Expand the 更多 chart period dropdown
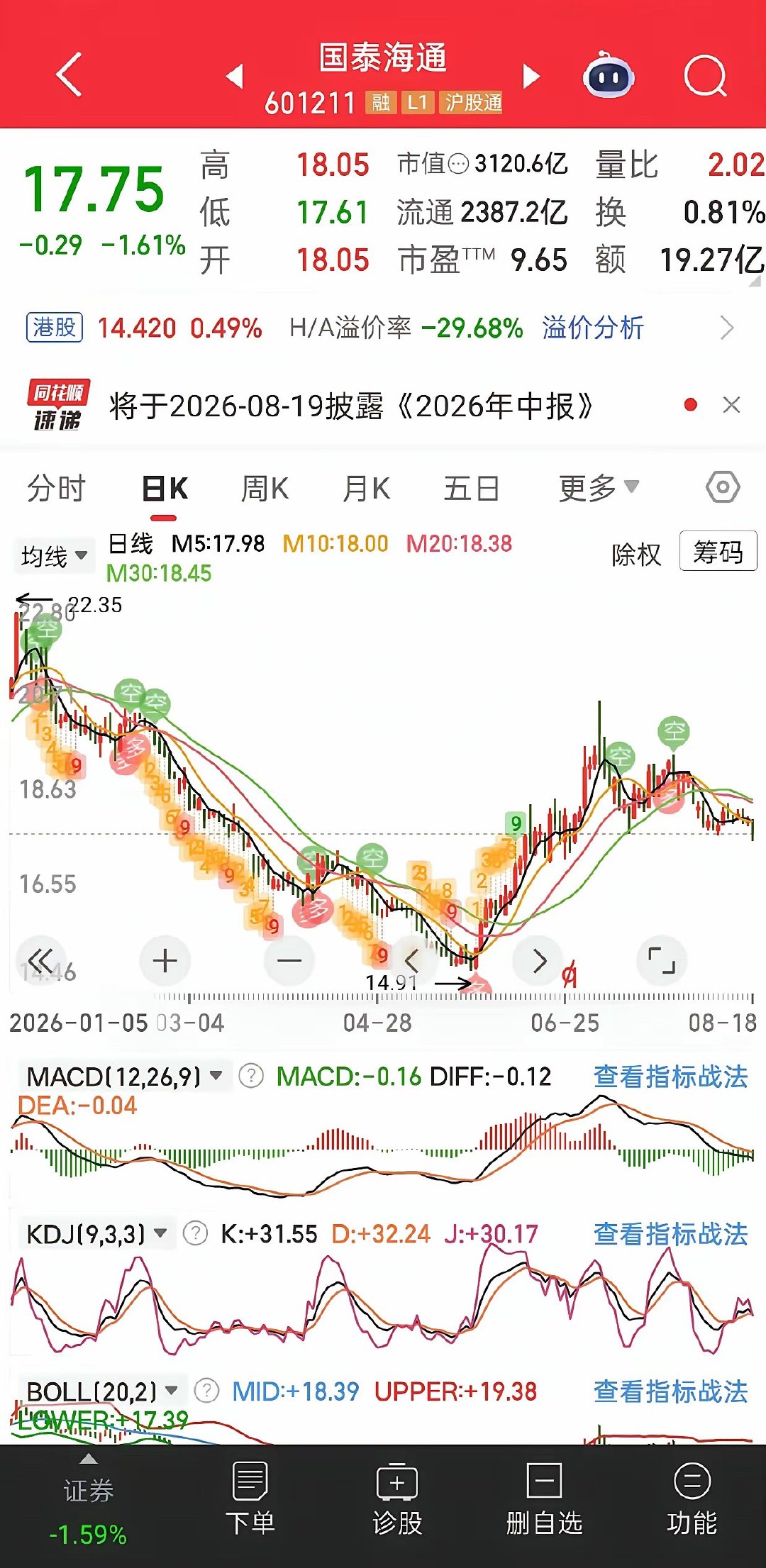766x1568 pixels. [599, 488]
